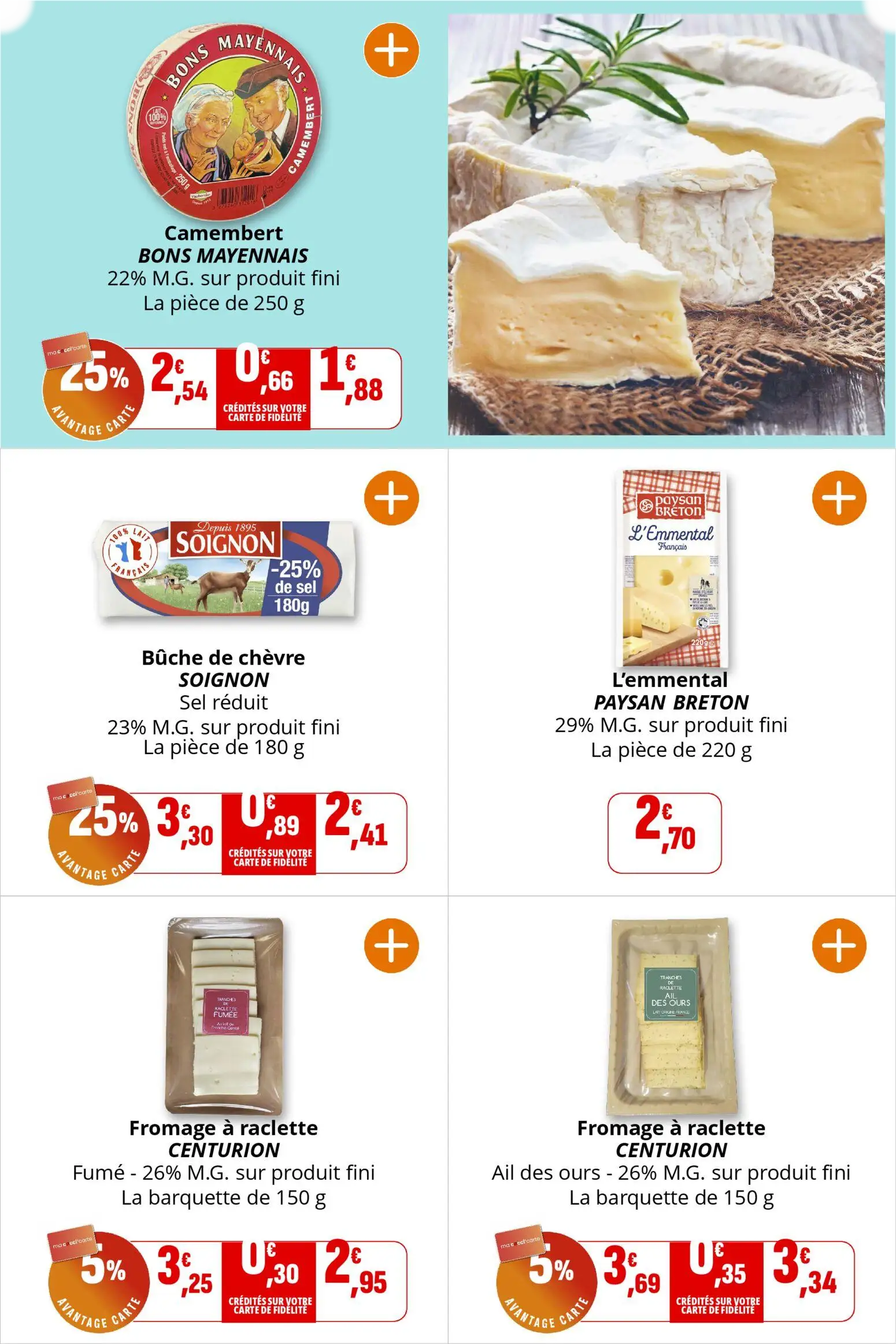Tap plus icon on raclette Fumé Centurion
Image resolution: width=896 pixels, height=1344 pixels.
(x=391, y=946)
